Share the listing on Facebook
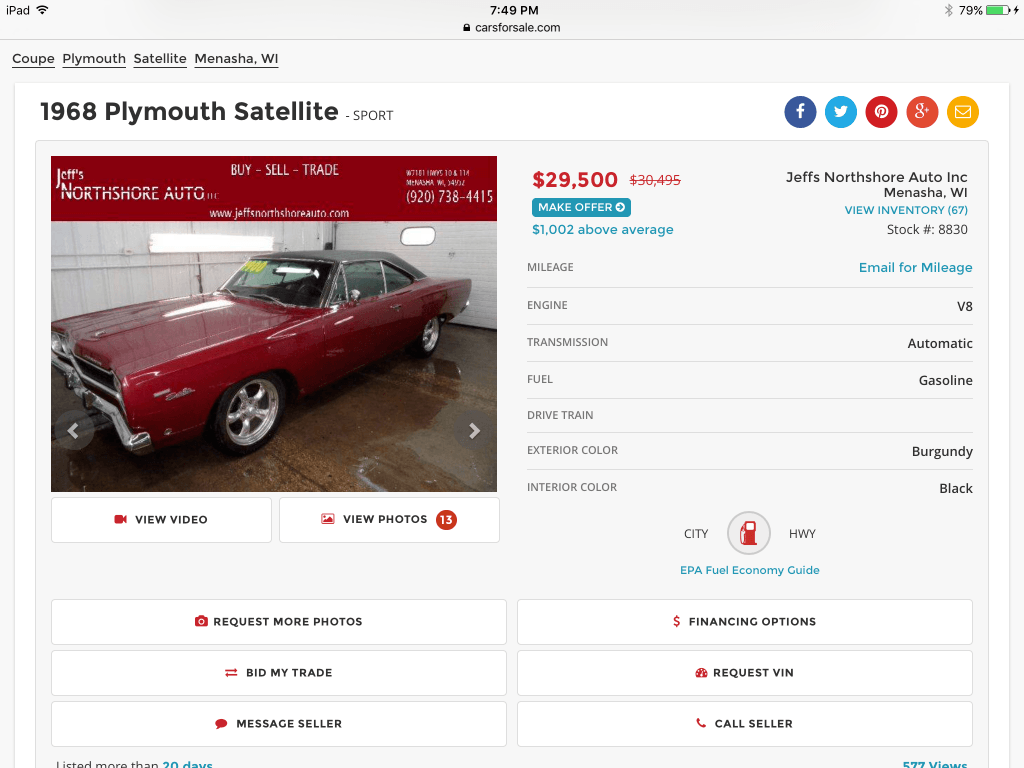Screen dimensions: 1024x768 pyautogui.click(x=800, y=112)
